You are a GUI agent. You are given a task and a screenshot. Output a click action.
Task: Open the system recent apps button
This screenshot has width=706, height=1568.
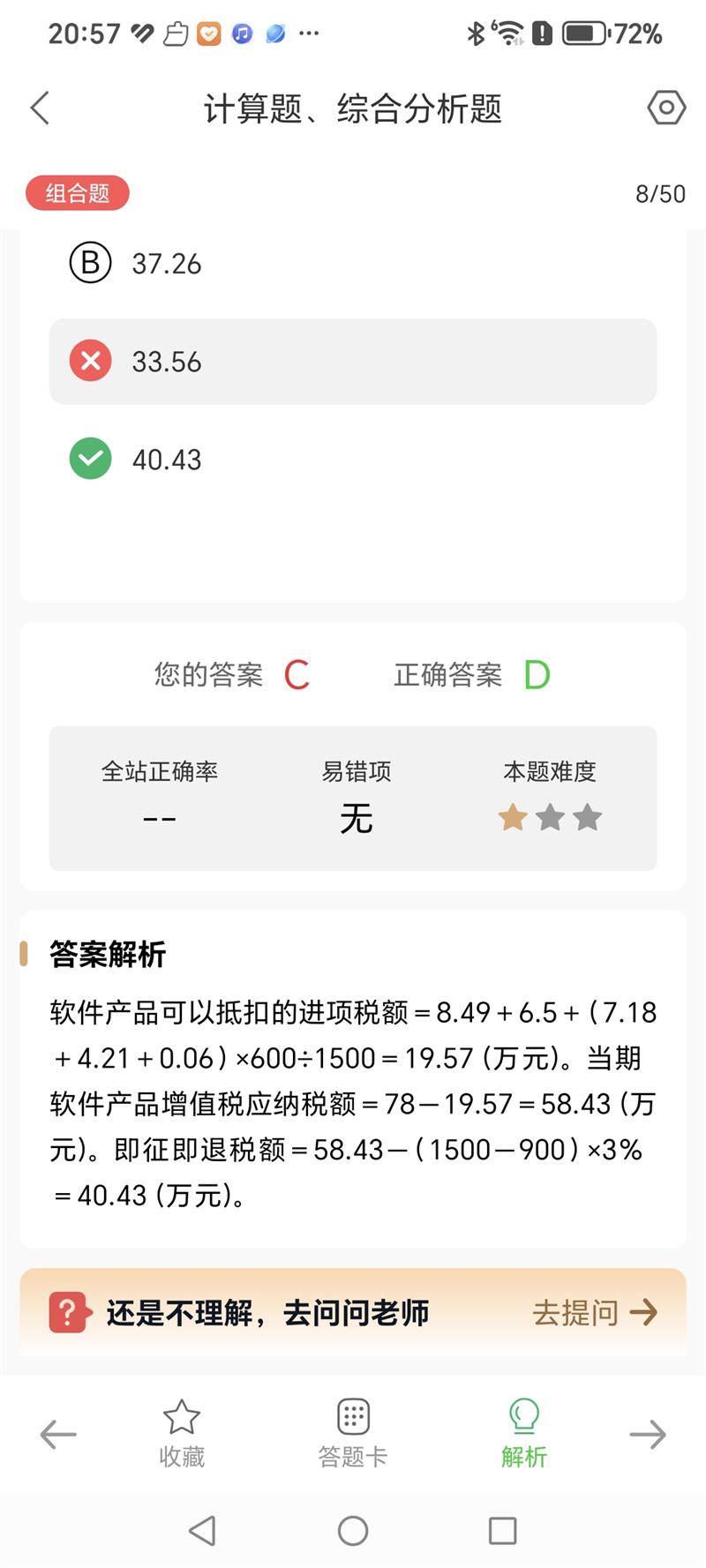point(502,1531)
